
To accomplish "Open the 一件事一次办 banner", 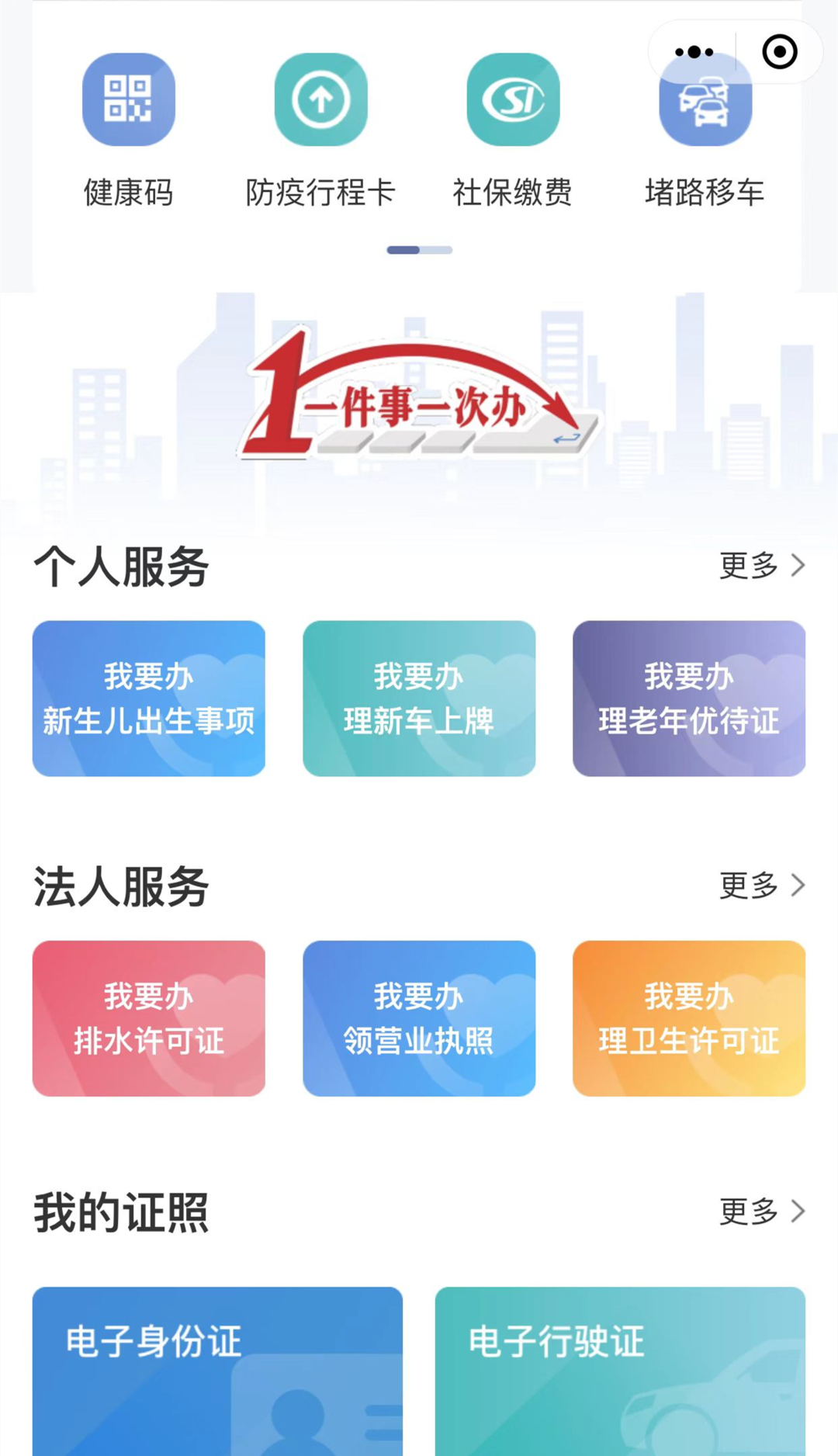I will tap(419, 396).
